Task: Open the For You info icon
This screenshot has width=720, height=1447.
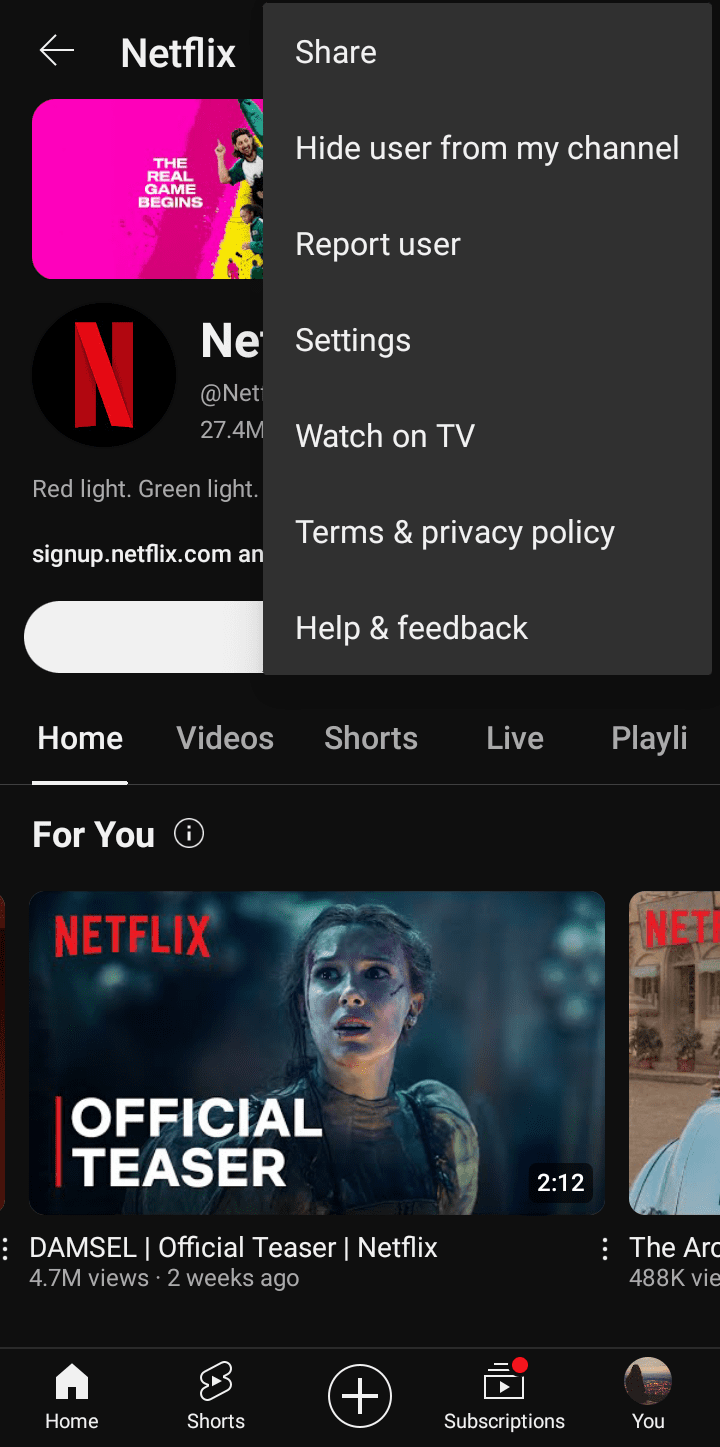Action: click(x=189, y=833)
